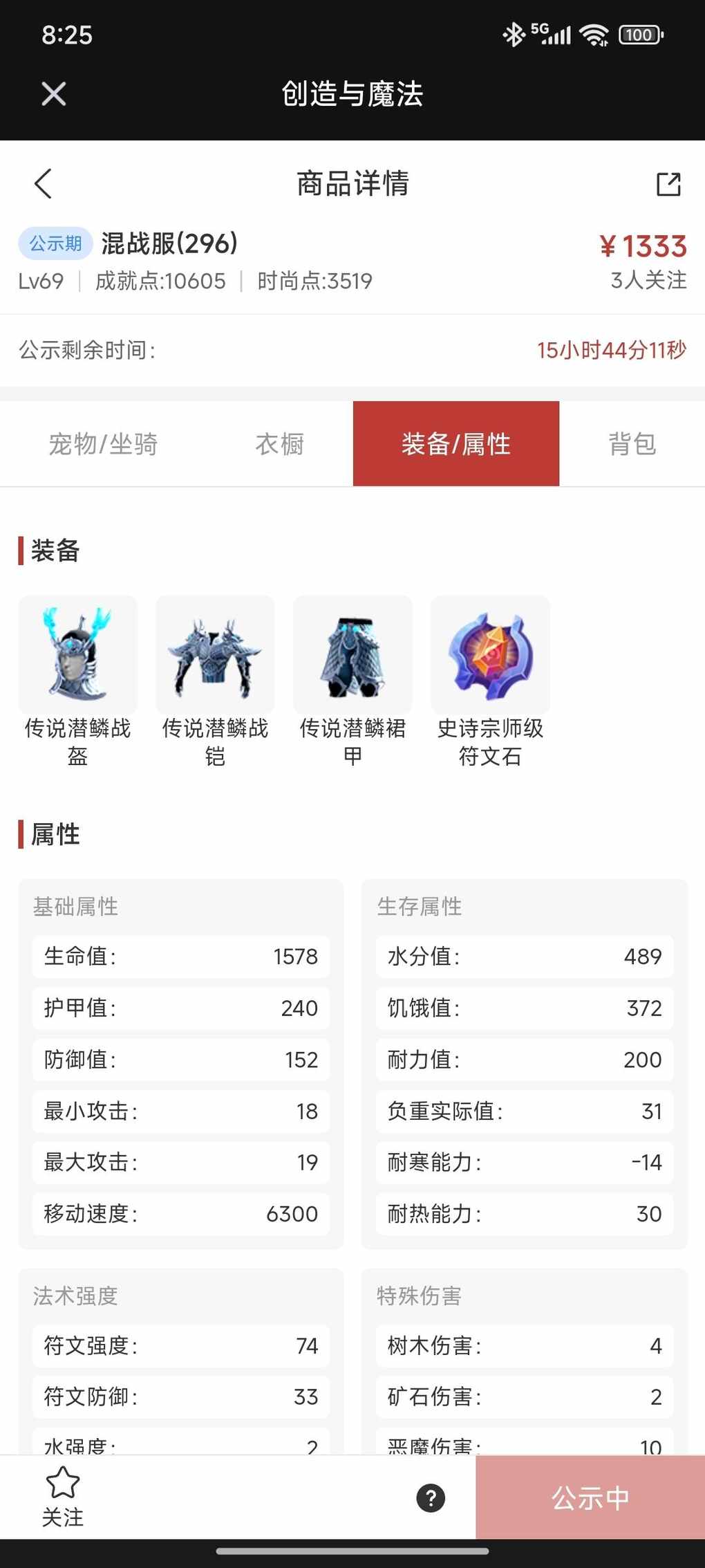Select the 装备/属性 tab
This screenshot has width=705, height=1568.
point(455,444)
